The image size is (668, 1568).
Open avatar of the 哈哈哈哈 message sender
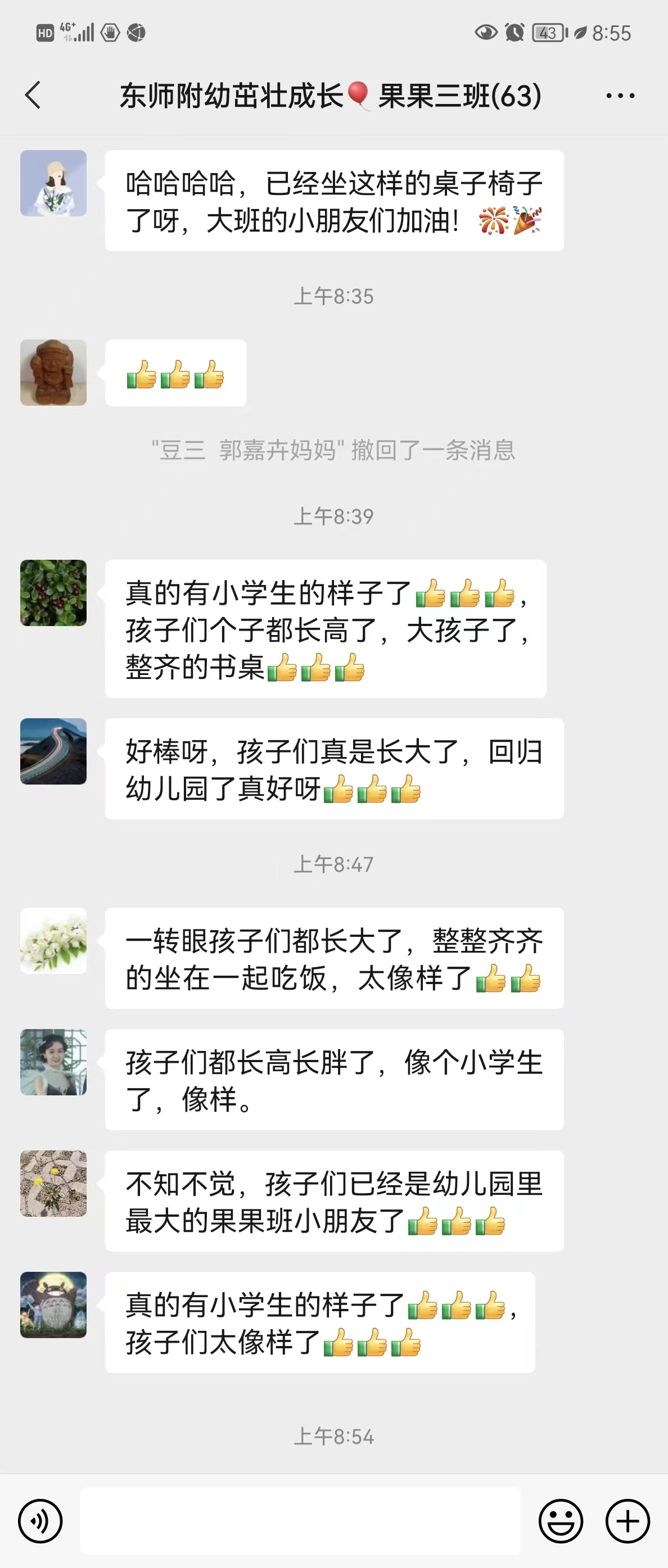[x=53, y=183]
